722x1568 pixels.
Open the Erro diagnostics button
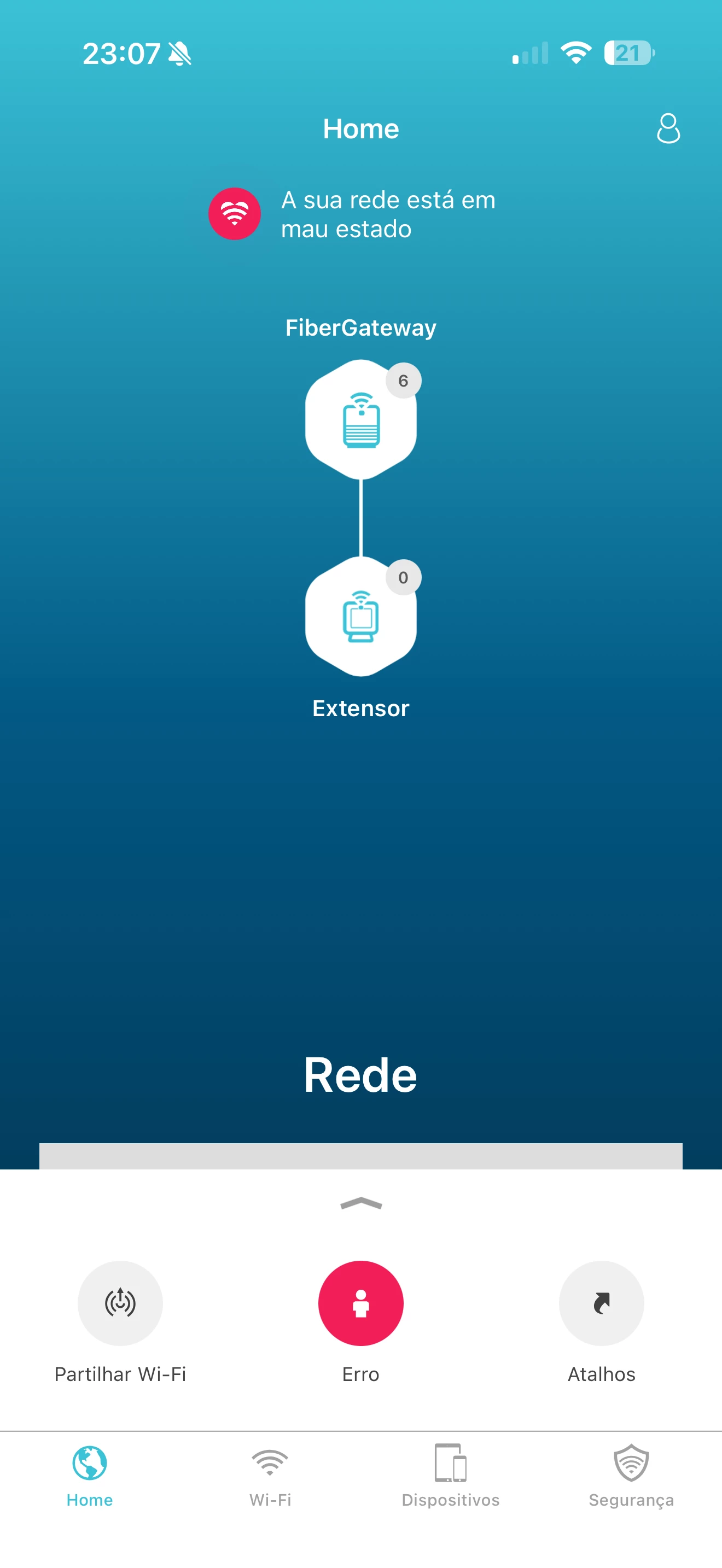[x=360, y=1303]
